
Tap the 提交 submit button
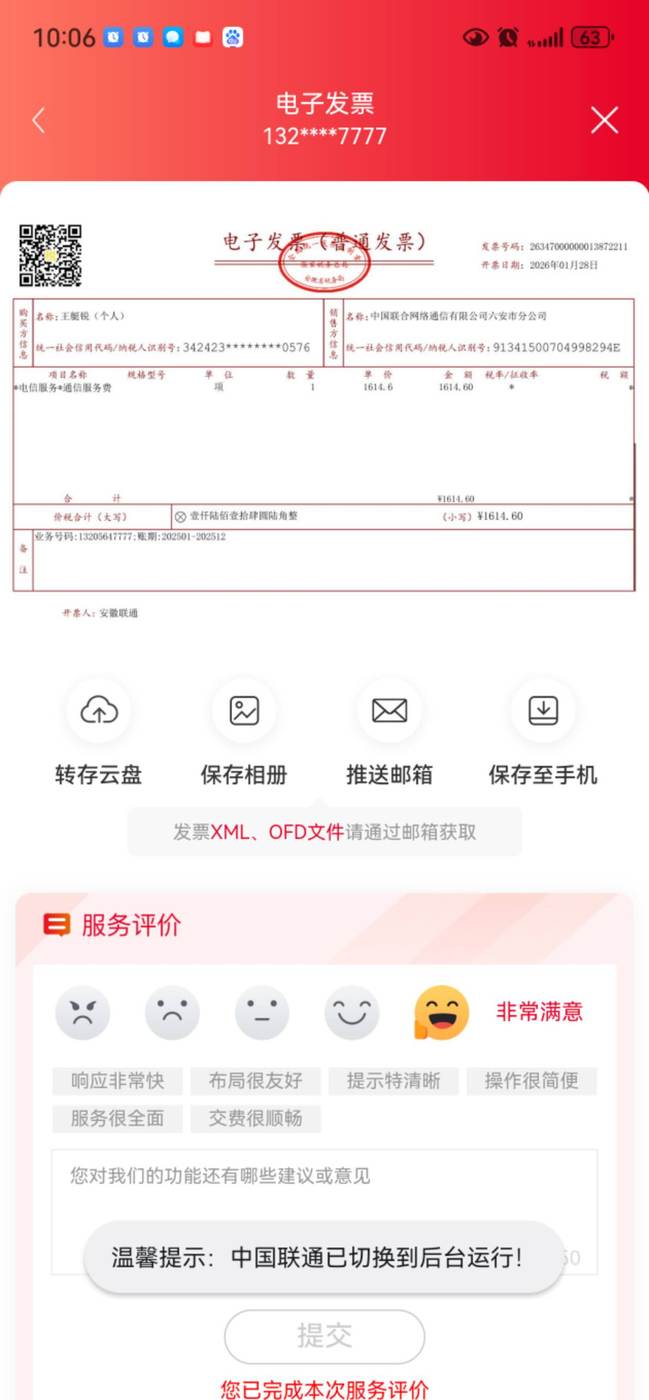coord(324,1336)
